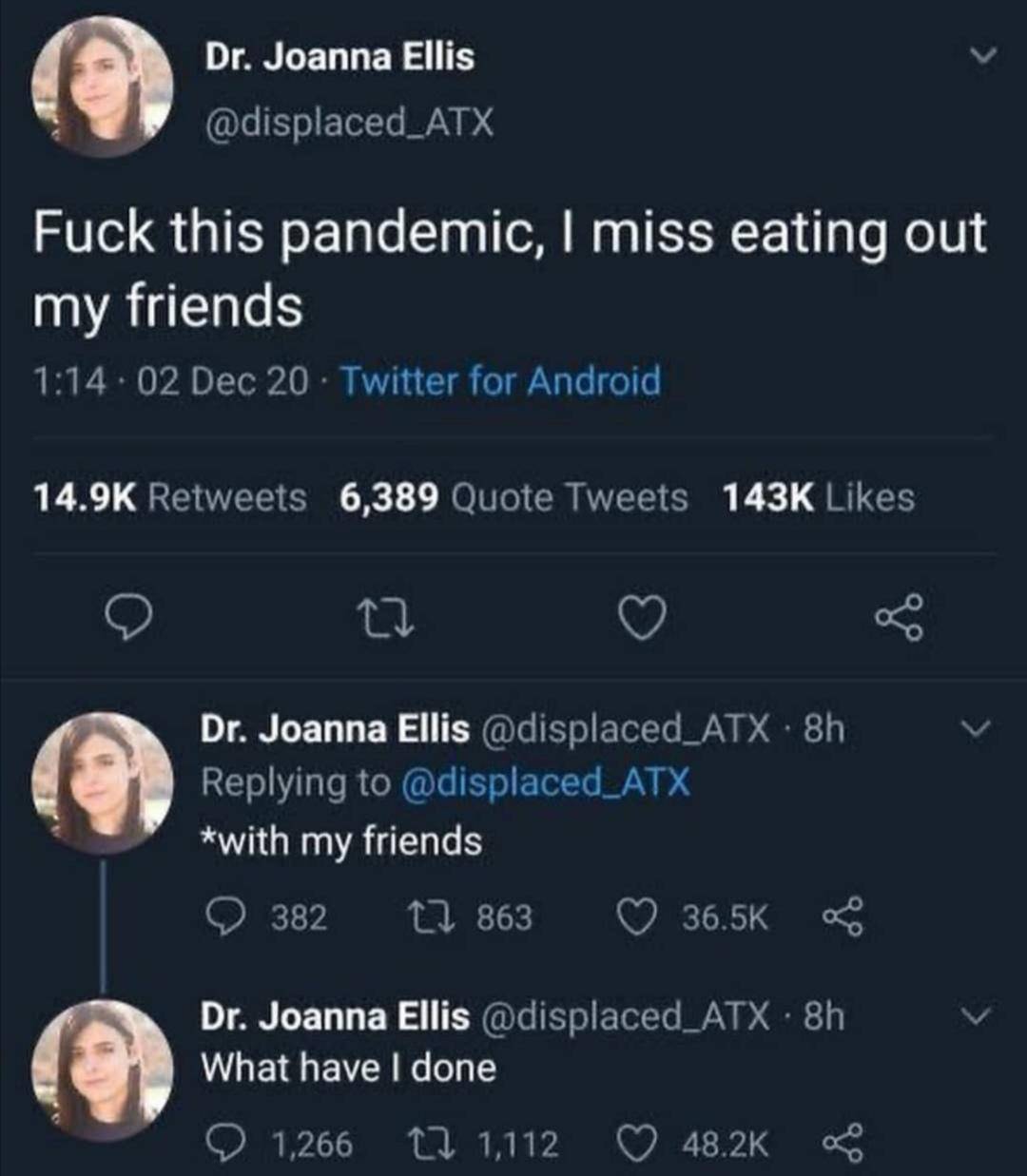Open the dropdown chevron on the main tweet
This screenshot has height=1176, width=1027.
983,58
